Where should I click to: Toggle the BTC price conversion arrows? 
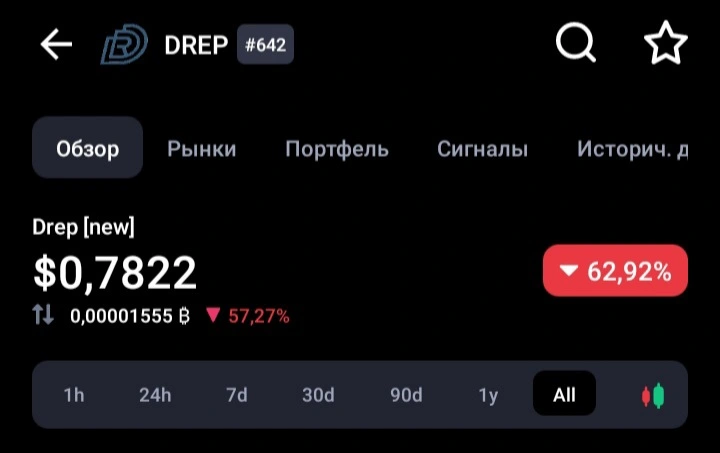pyautogui.click(x=43, y=315)
